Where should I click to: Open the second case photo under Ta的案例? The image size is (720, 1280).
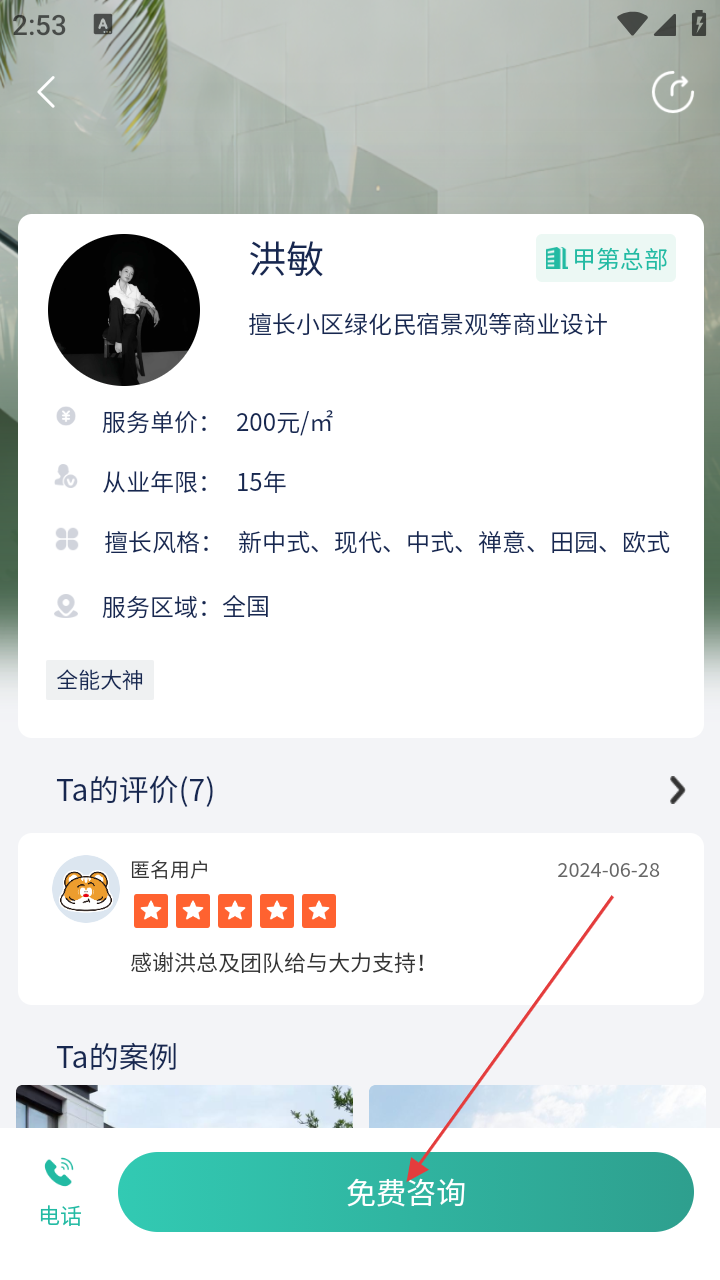(537, 1106)
